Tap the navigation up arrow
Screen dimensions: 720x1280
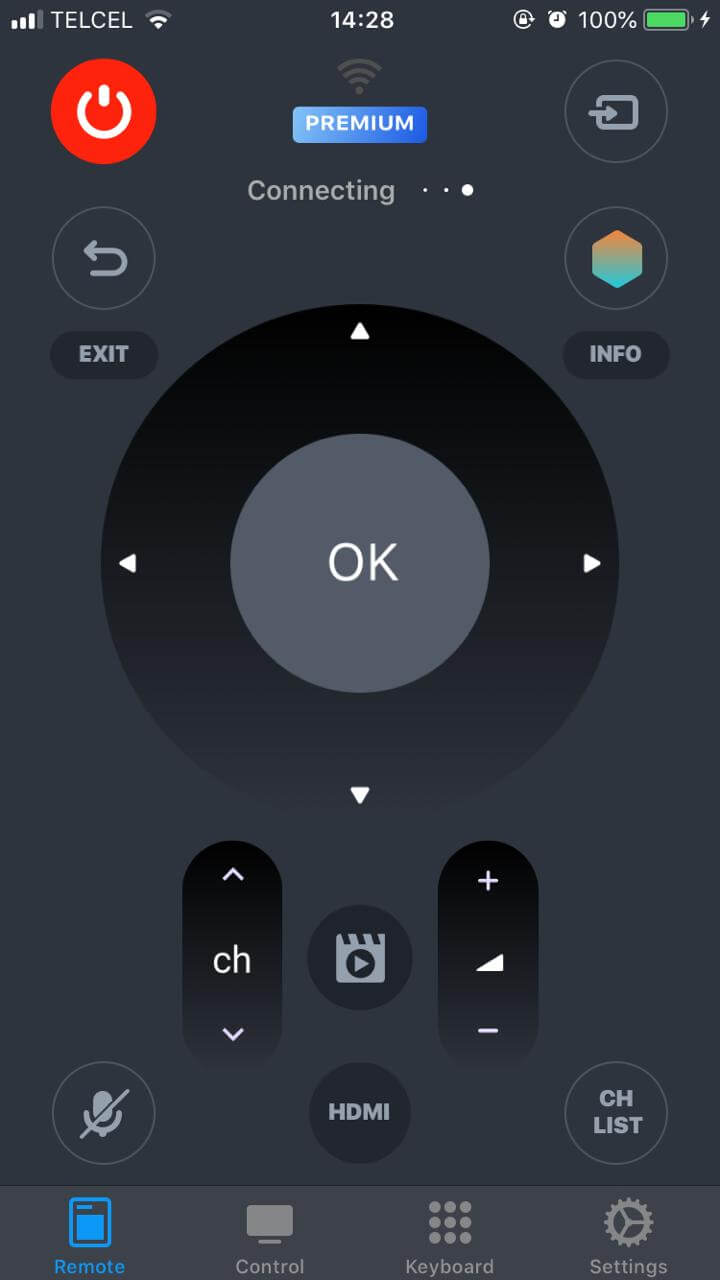coord(360,331)
